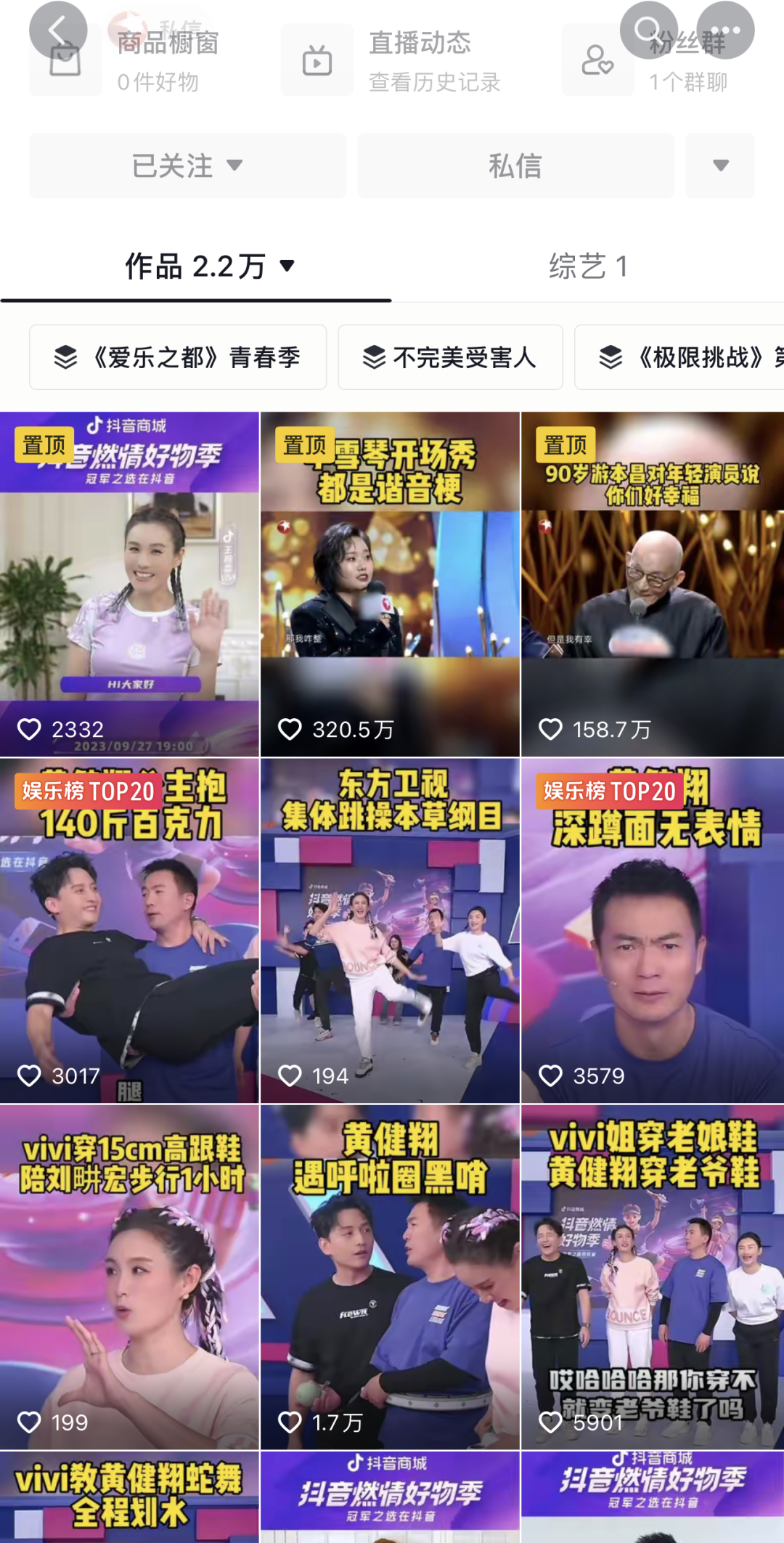The height and width of the screenshot is (1543, 784).
Task: Play video vivi穿15cm高跟鞋
Action: click(129, 1277)
